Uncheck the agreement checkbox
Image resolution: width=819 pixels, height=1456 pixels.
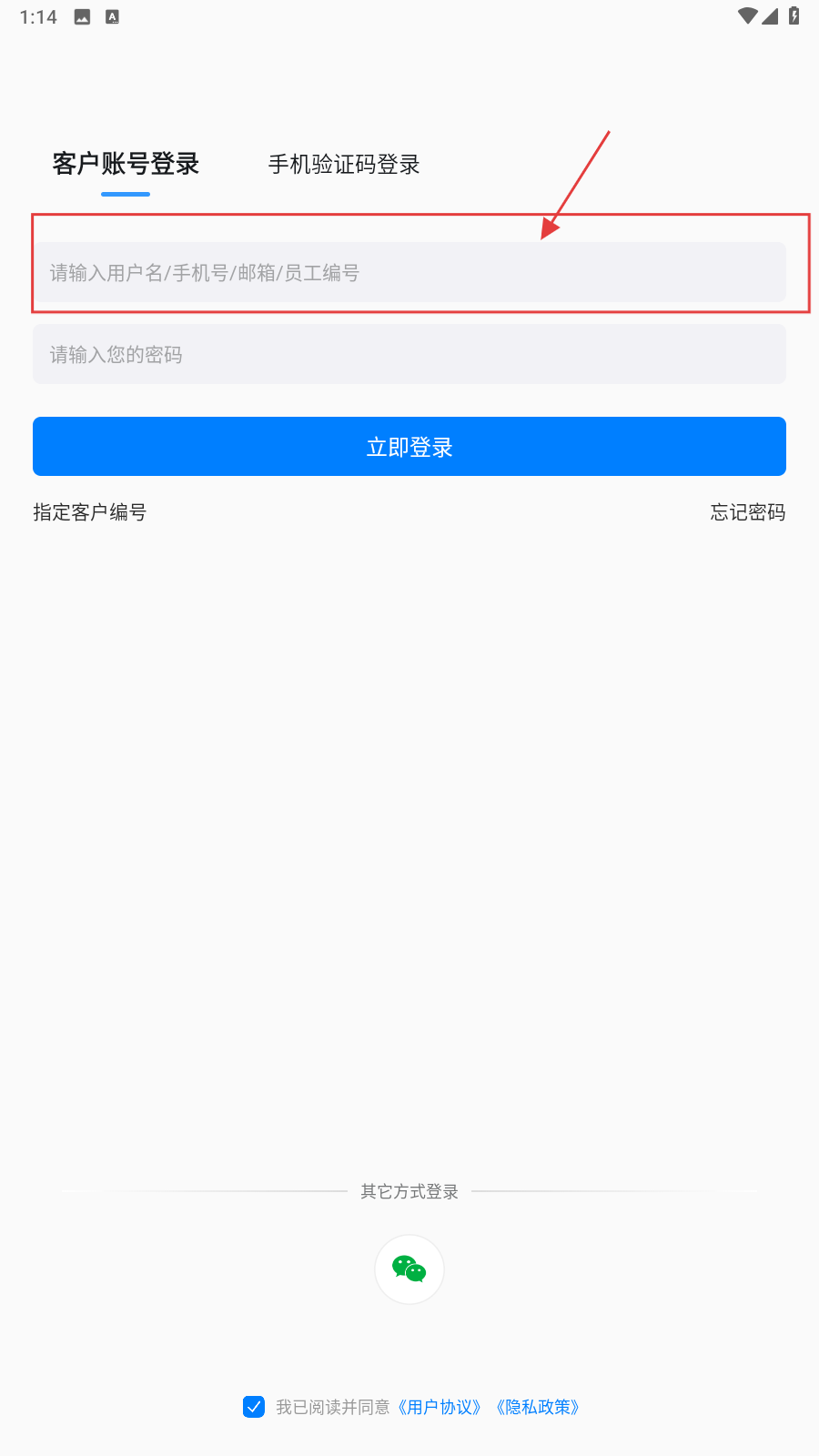coord(254,1407)
